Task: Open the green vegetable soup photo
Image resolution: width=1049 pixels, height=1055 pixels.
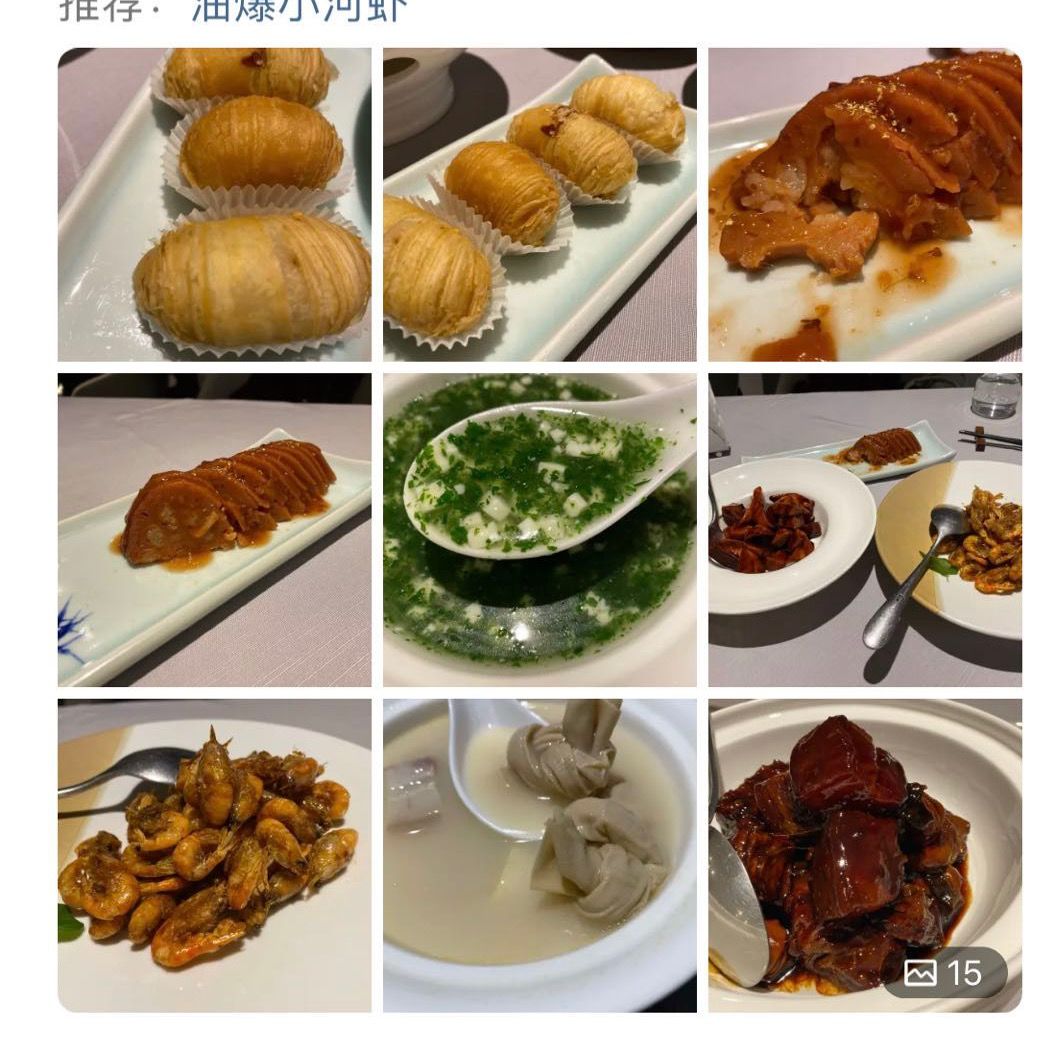Action: pos(539,529)
